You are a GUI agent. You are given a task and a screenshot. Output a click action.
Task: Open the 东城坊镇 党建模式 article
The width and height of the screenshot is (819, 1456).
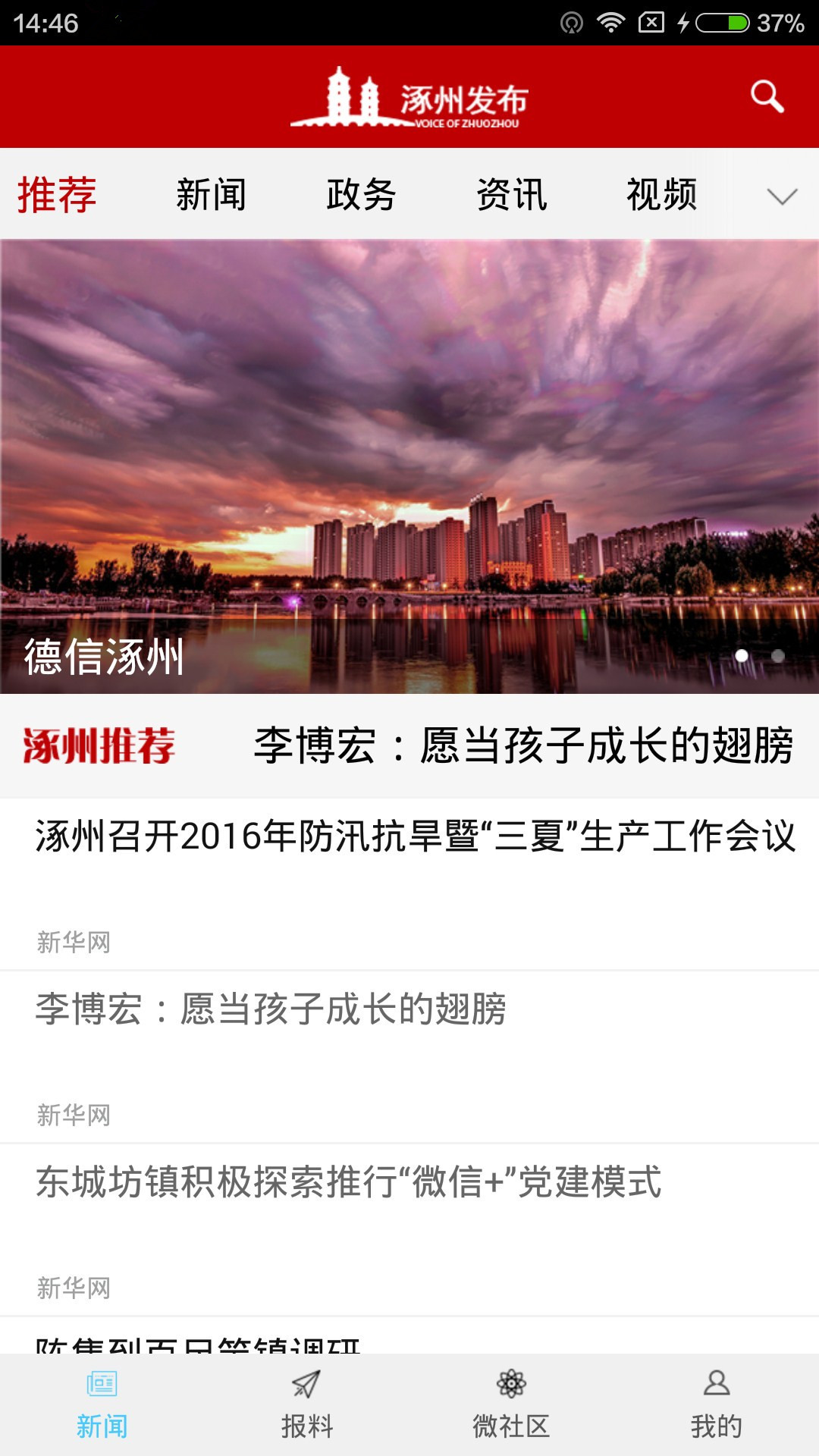(349, 1183)
